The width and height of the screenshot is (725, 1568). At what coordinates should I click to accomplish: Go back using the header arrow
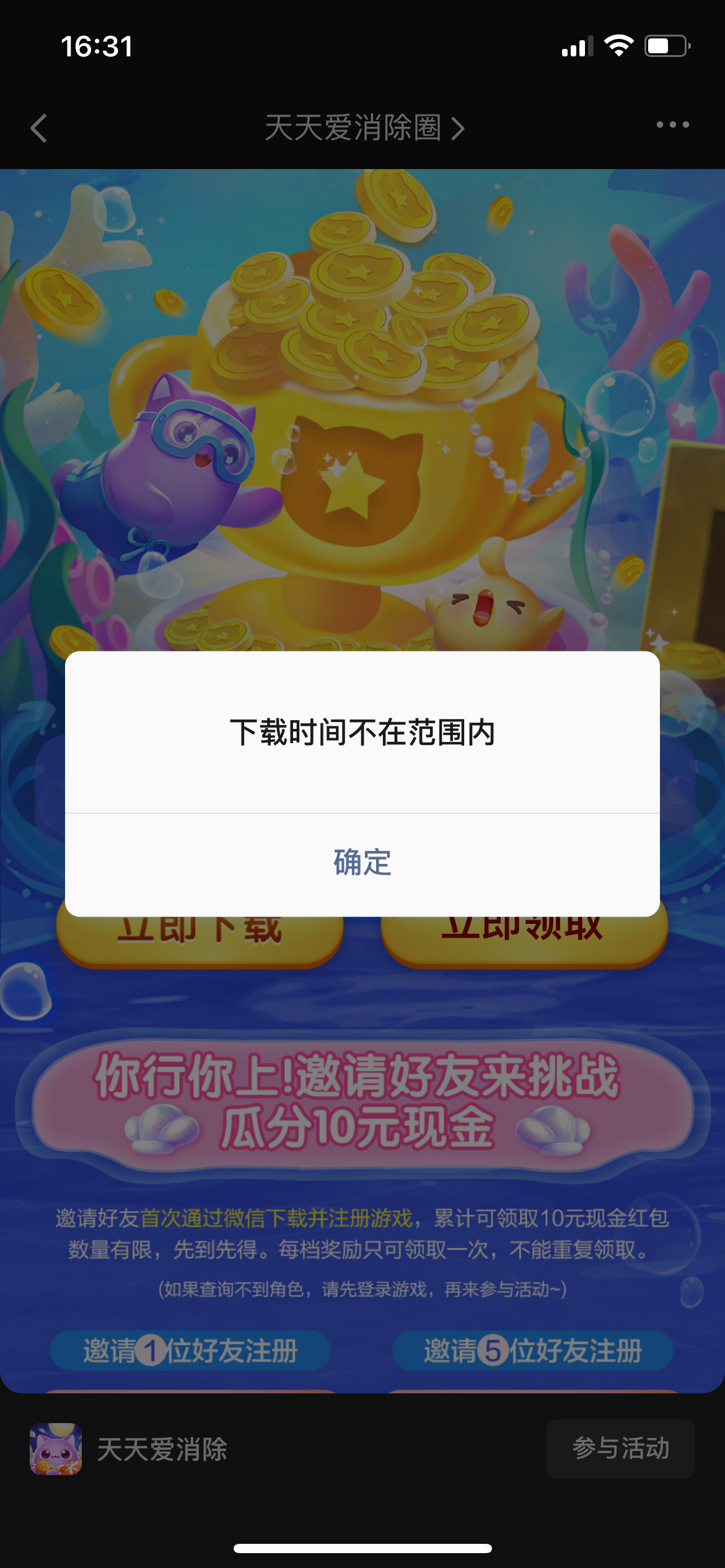(39, 128)
